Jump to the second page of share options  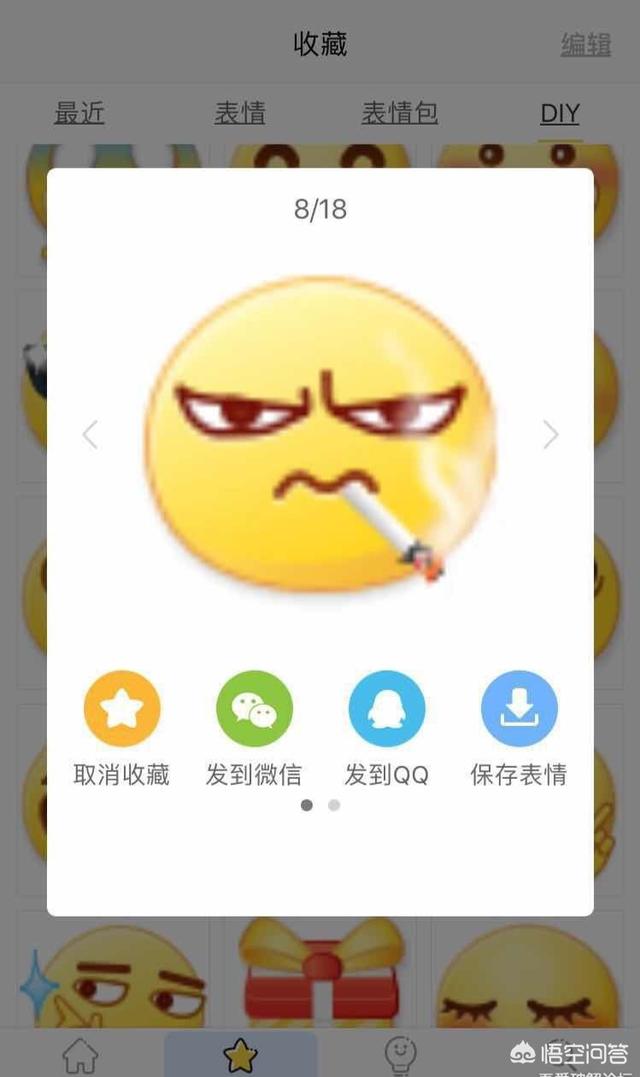coord(334,805)
